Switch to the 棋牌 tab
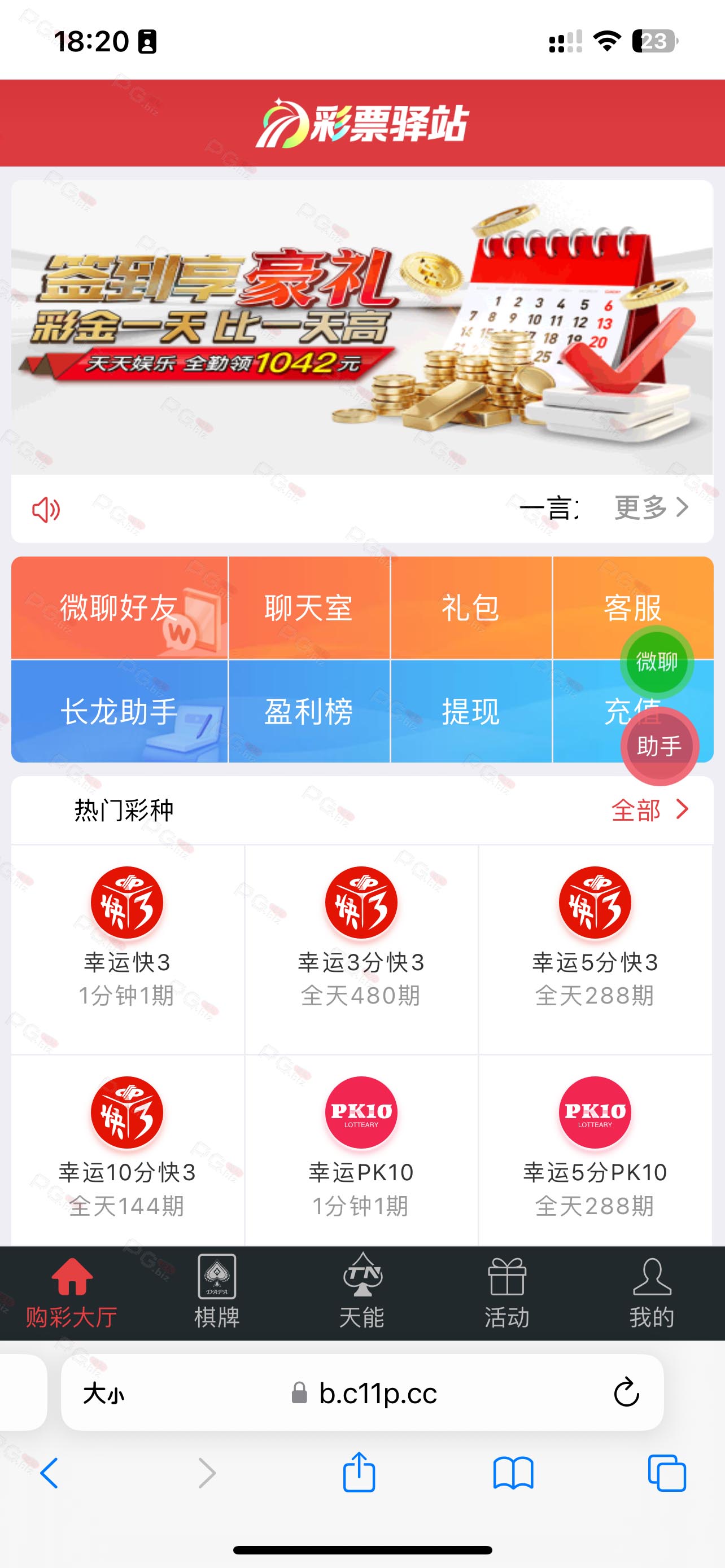The width and height of the screenshot is (725, 1568). [x=217, y=1292]
